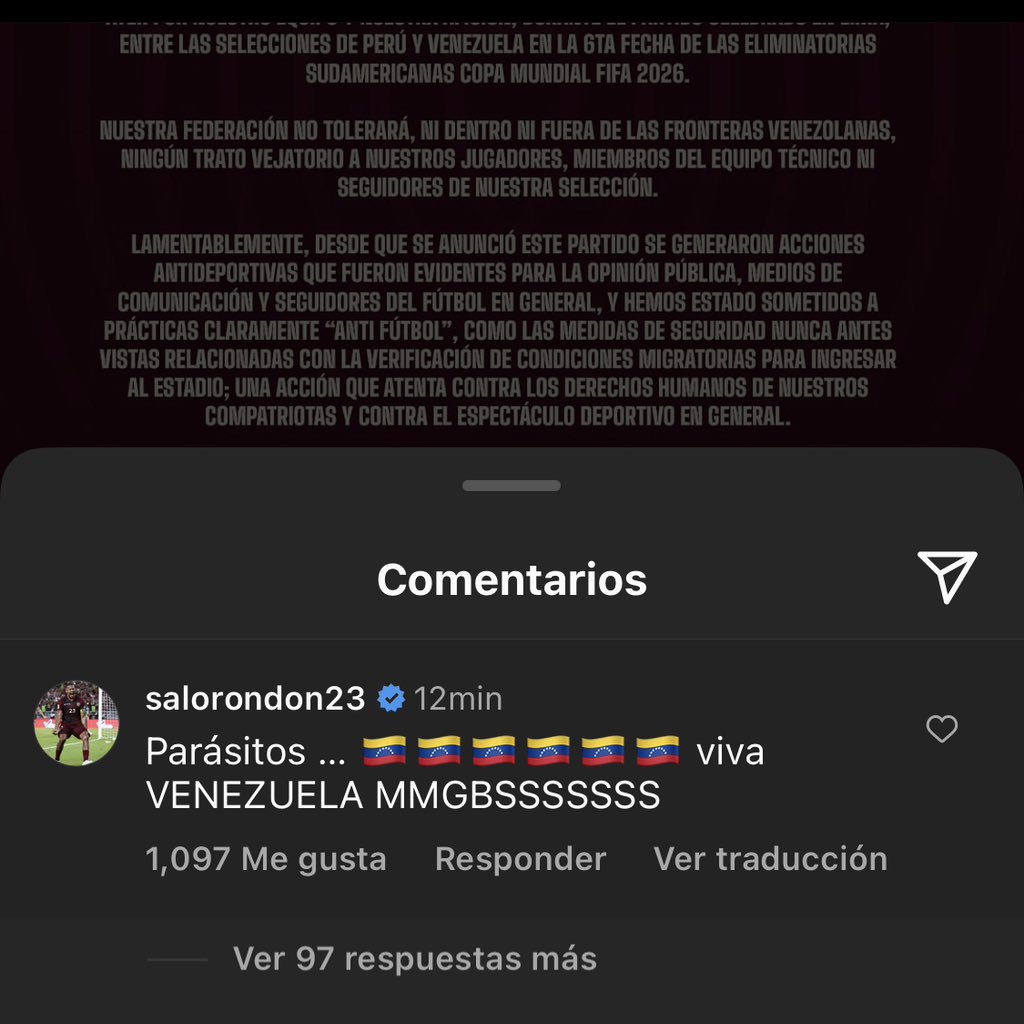The width and height of the screenshot is (1024, 1024).
Task: Open salorondon23's profile picture
Action: click(x=76, y=723)
